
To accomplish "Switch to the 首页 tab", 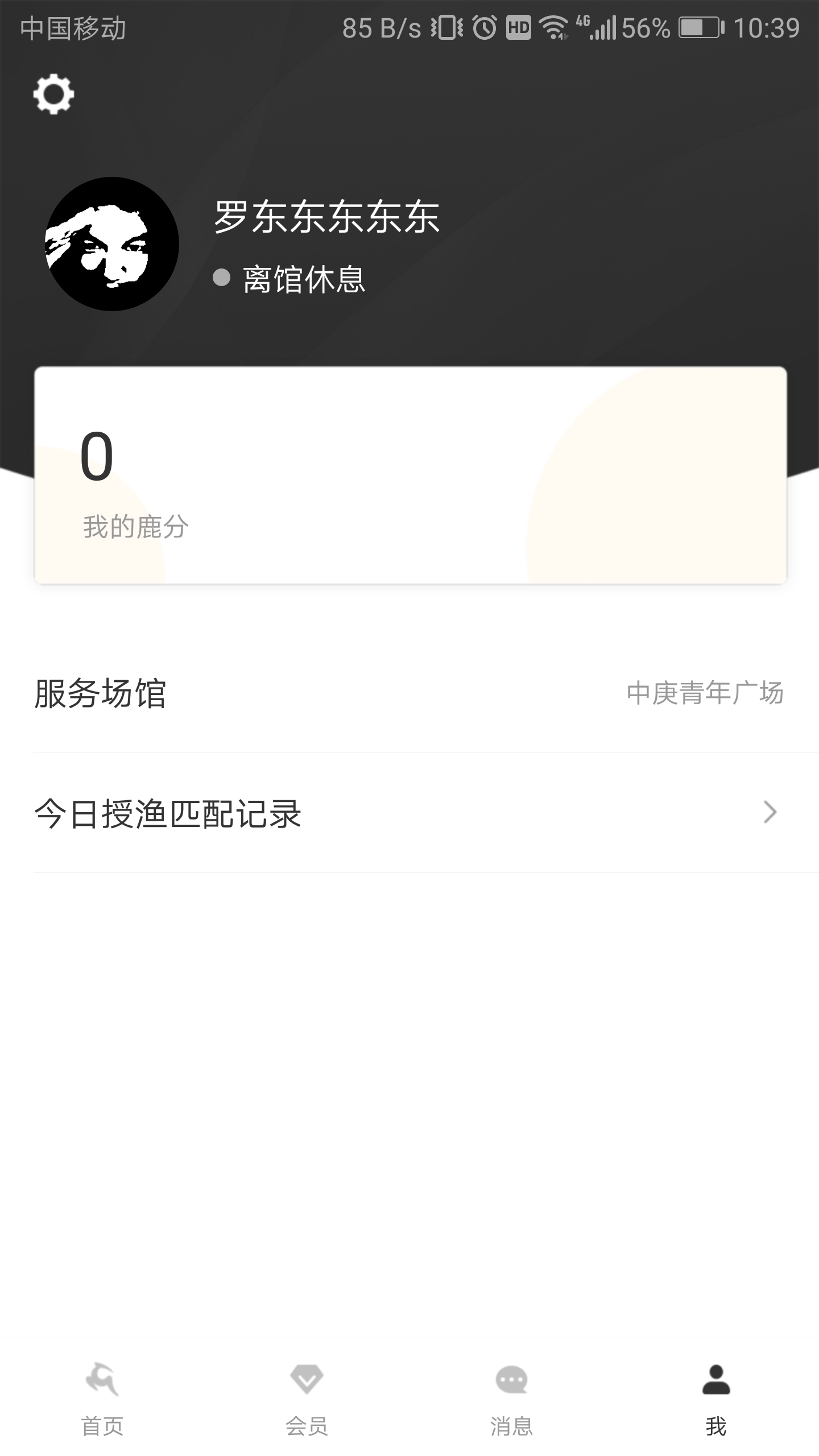I will point(102,1399).
